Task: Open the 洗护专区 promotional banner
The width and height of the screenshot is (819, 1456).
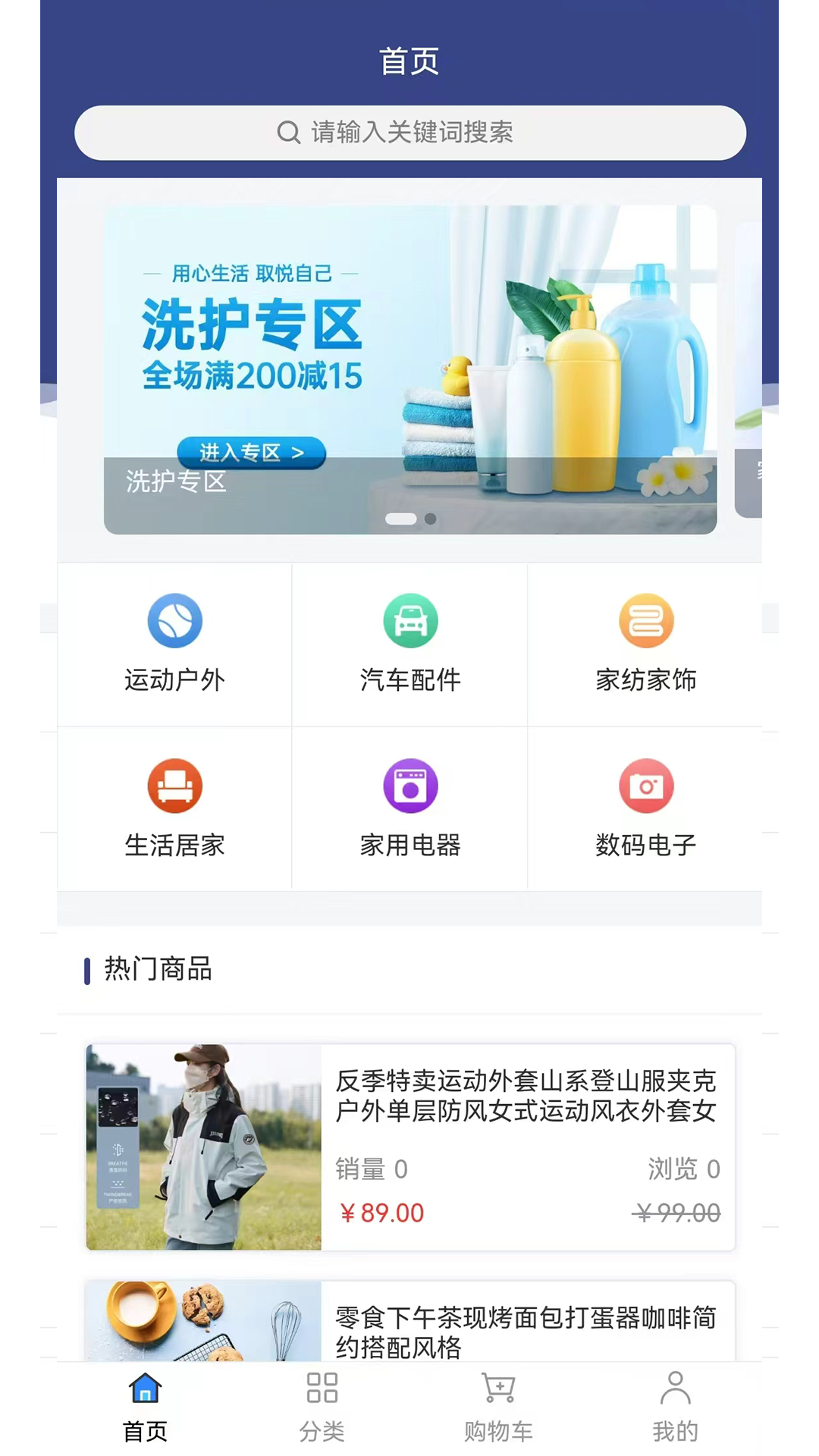Action: [409, 356]
